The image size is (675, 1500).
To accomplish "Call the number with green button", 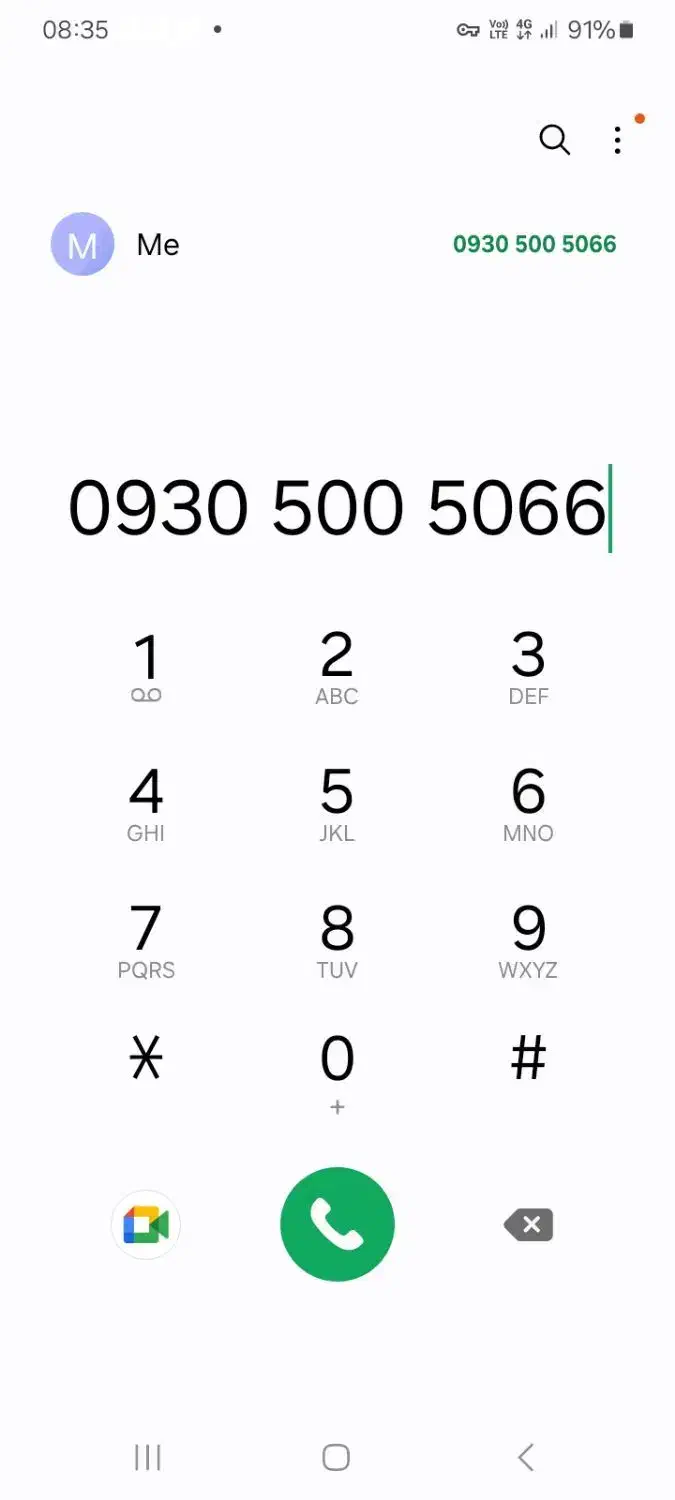I will point(337,1225).
